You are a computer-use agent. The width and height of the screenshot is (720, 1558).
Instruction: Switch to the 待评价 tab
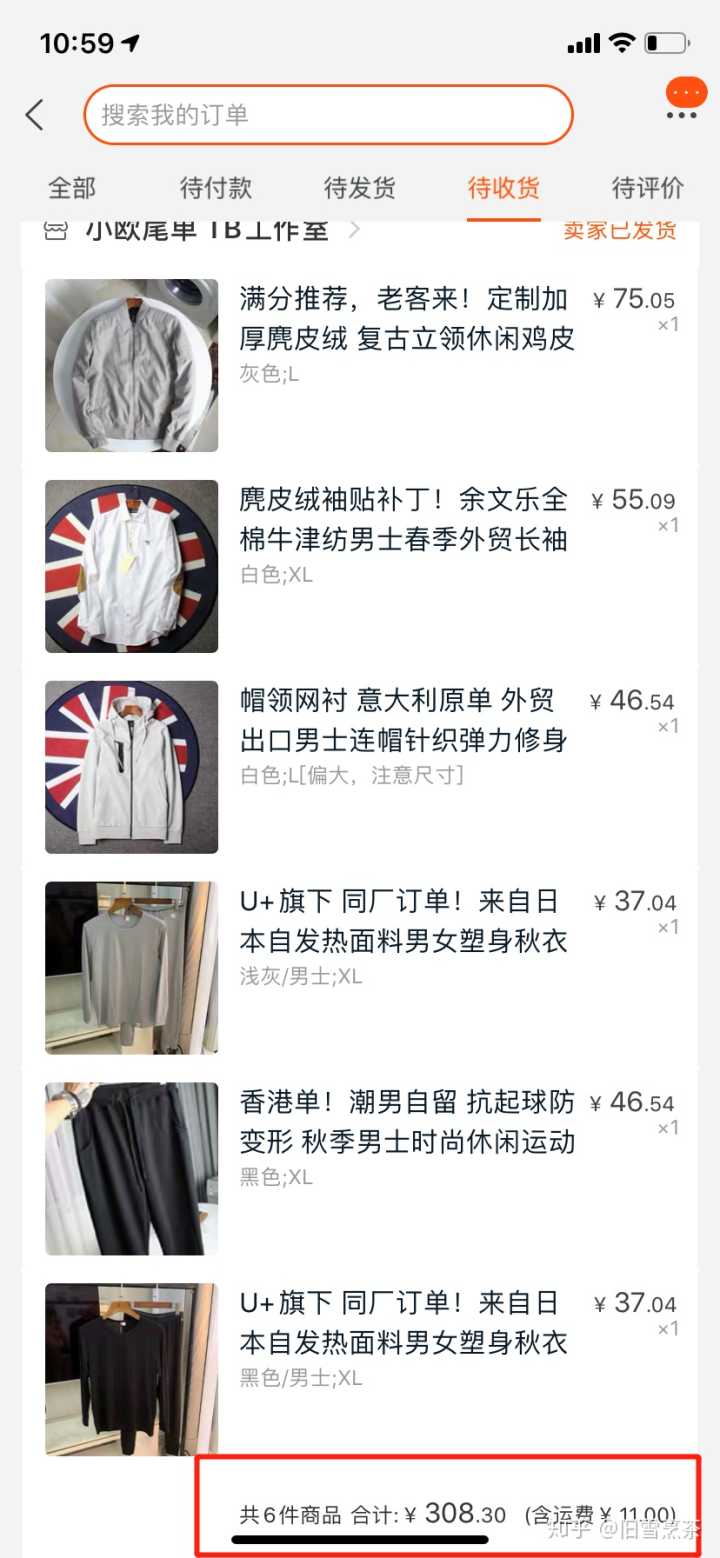[648, 188]
